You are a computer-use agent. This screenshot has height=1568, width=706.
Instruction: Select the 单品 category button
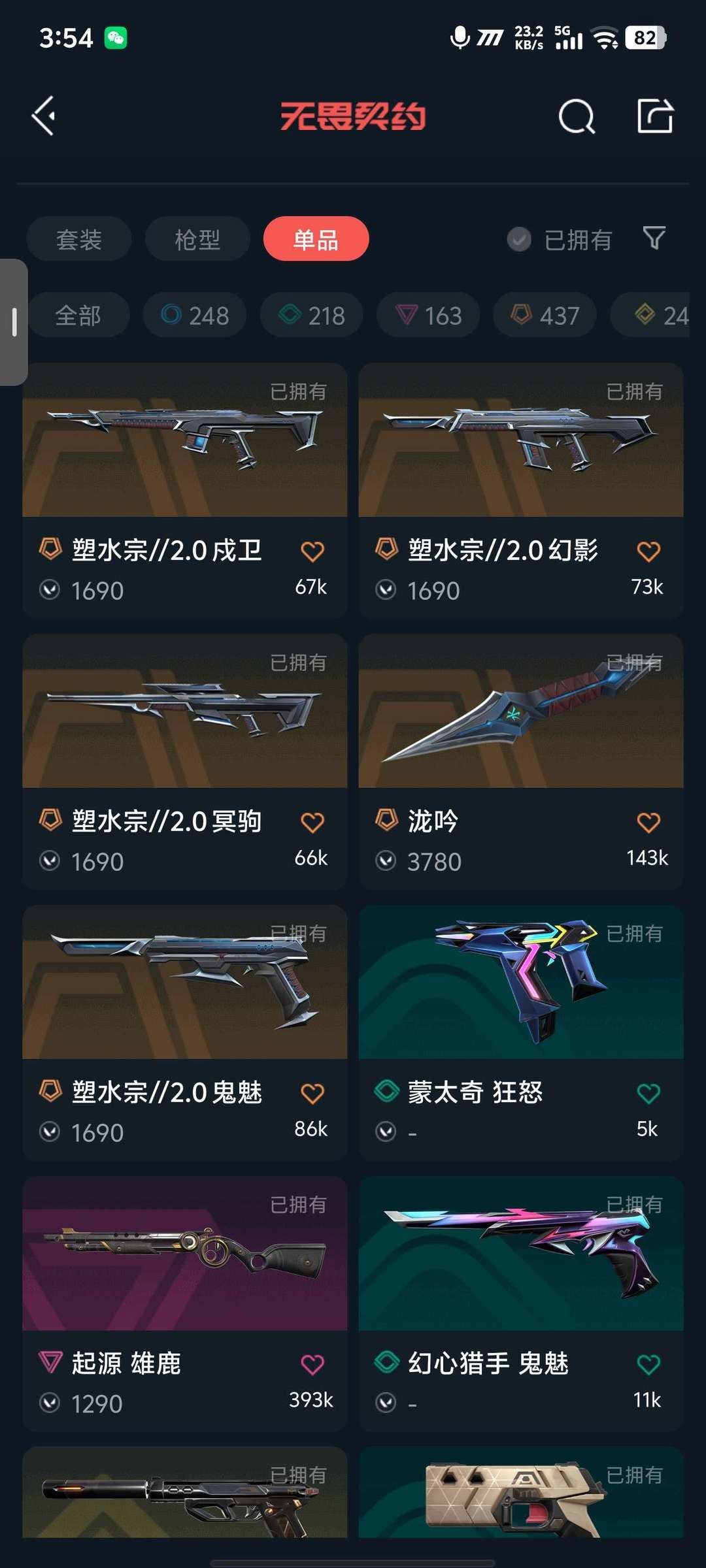[x=316, y=239]
